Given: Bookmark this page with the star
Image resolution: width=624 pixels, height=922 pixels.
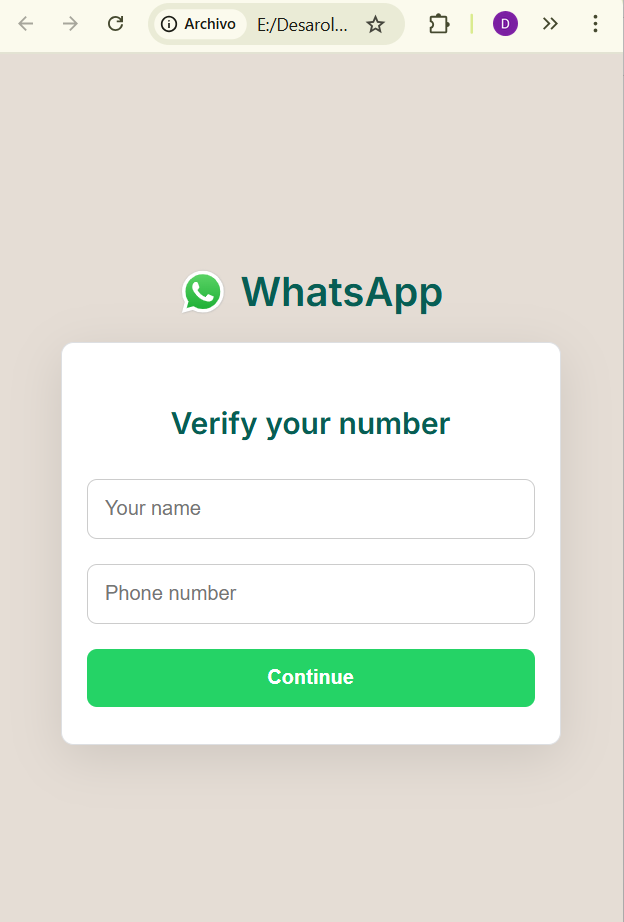Looking at the screenshot, I should pyautogui.click(x=375, y=24).
